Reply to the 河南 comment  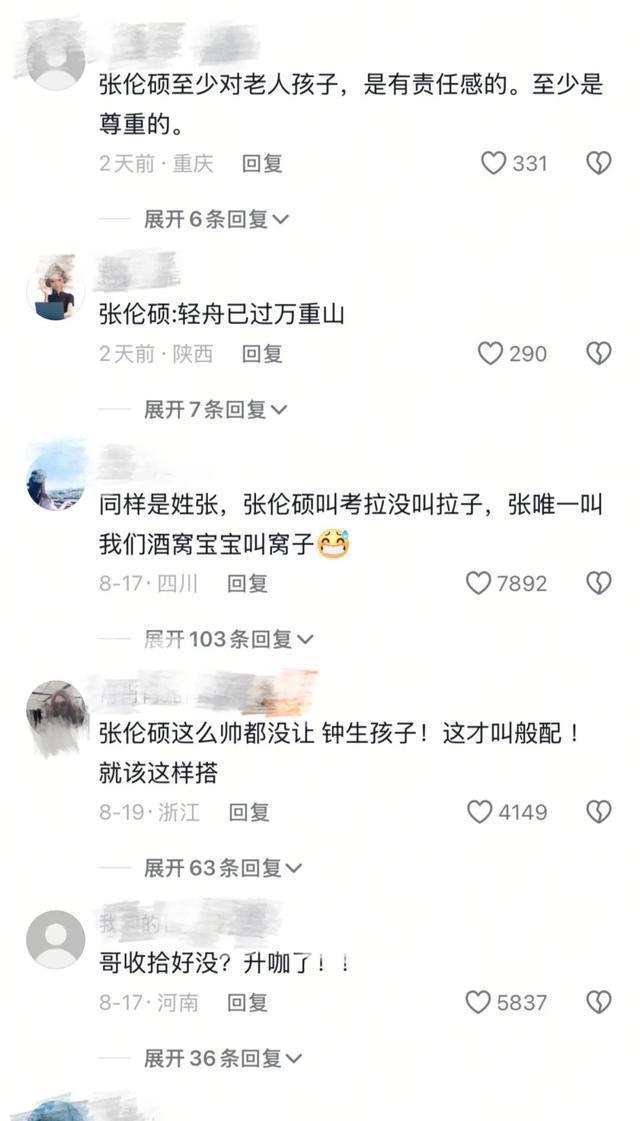tap(247, 1002)
